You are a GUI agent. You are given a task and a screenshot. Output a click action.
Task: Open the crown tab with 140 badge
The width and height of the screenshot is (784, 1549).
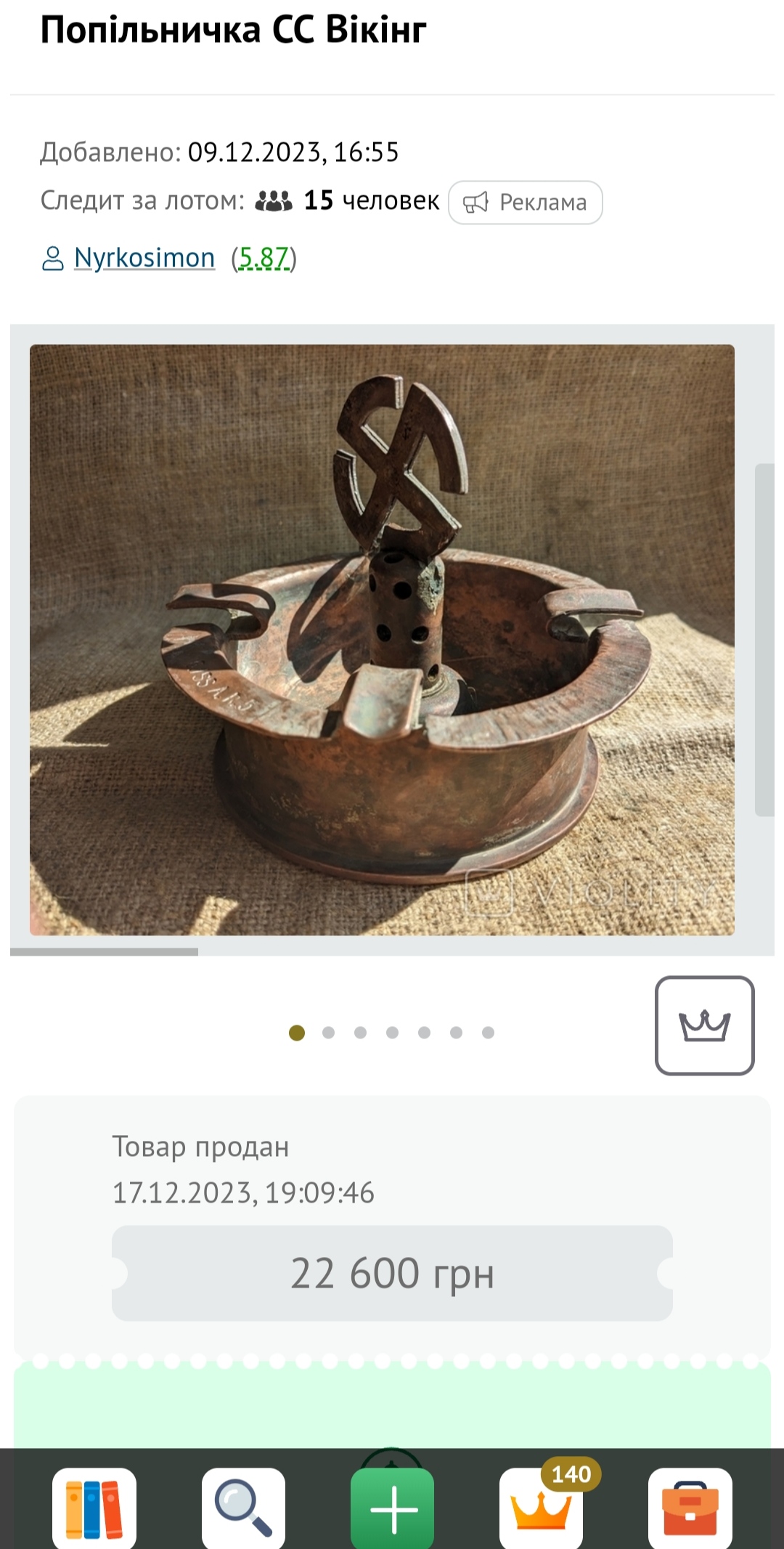click(x=542, y=1509)
